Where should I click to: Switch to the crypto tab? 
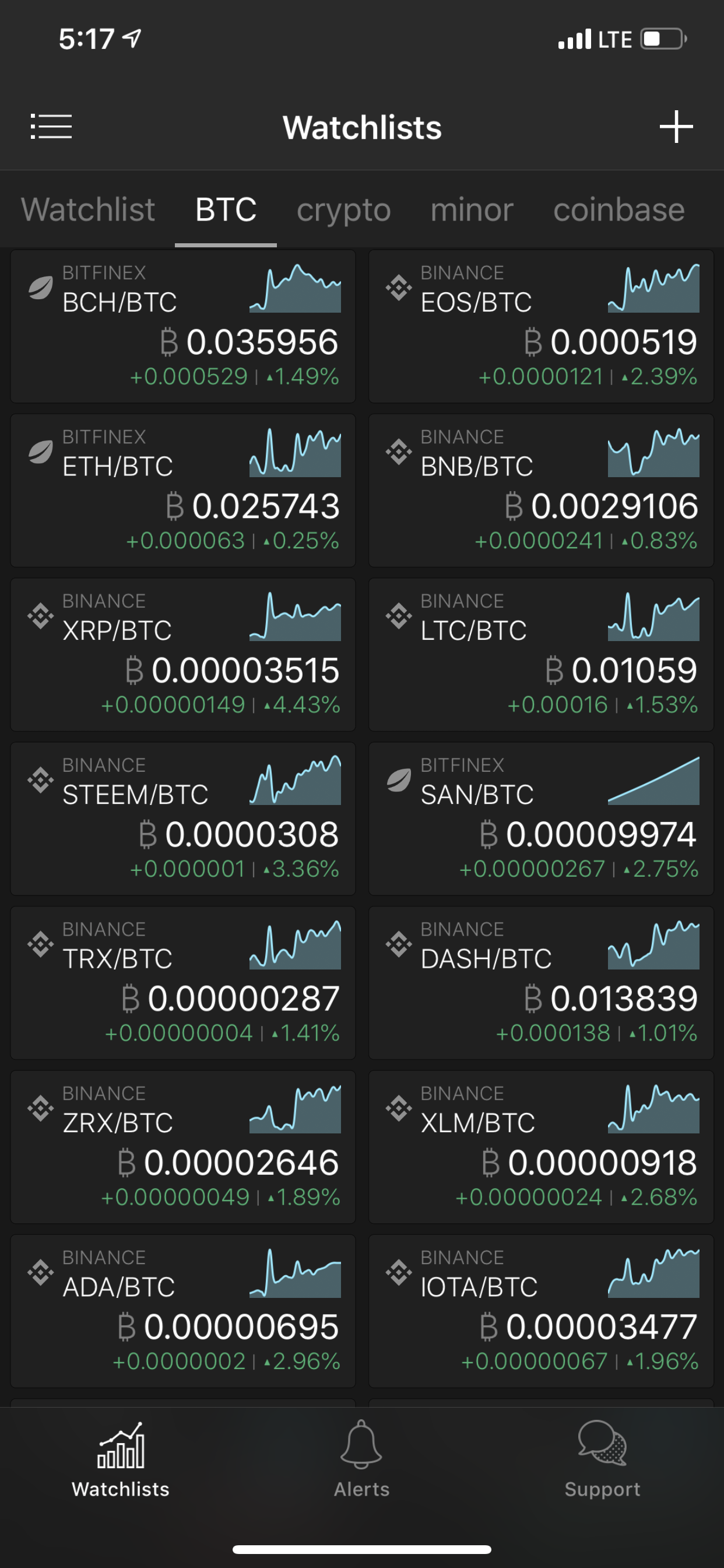point(343,210)
